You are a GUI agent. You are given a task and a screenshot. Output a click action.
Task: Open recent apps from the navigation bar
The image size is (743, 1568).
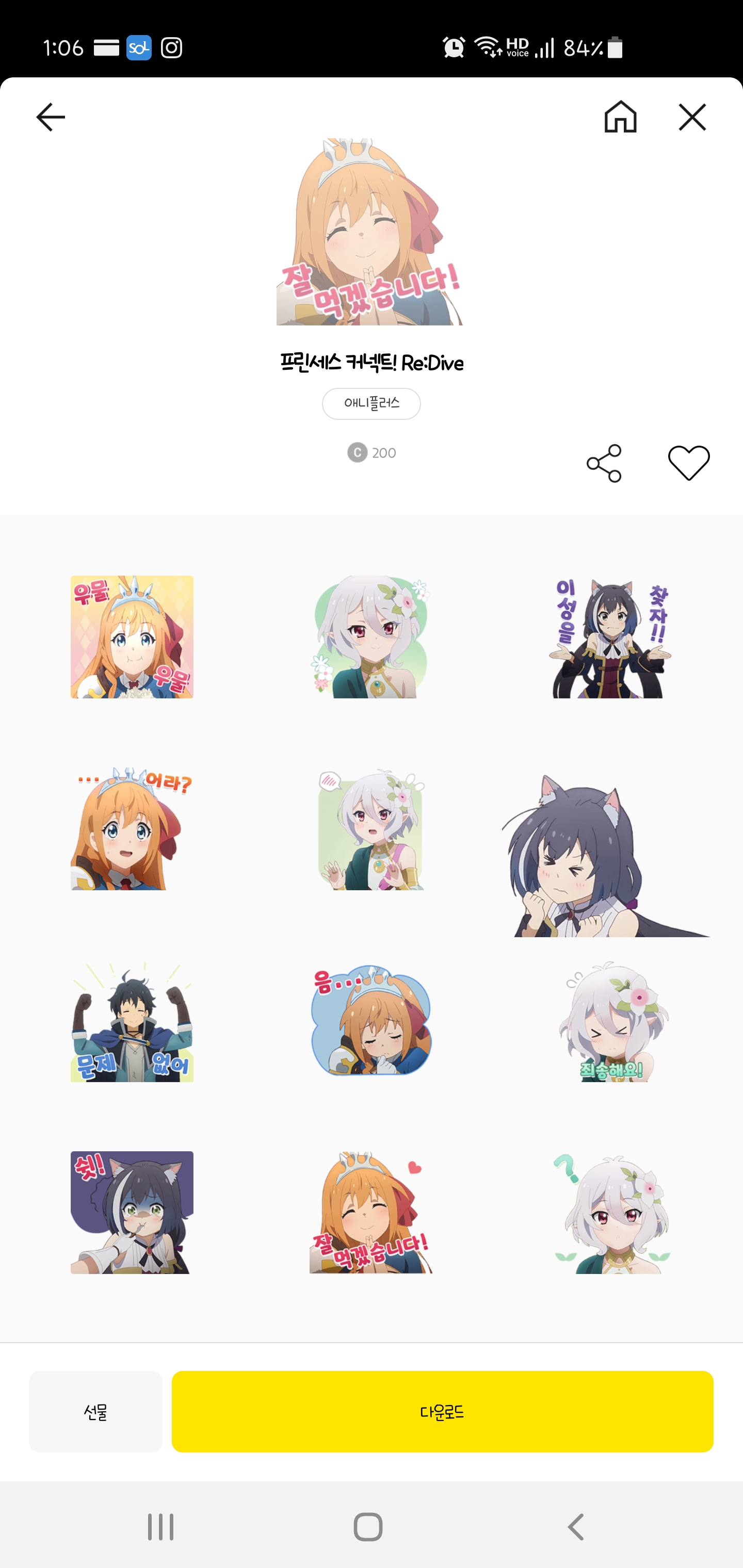point(161,1527)
